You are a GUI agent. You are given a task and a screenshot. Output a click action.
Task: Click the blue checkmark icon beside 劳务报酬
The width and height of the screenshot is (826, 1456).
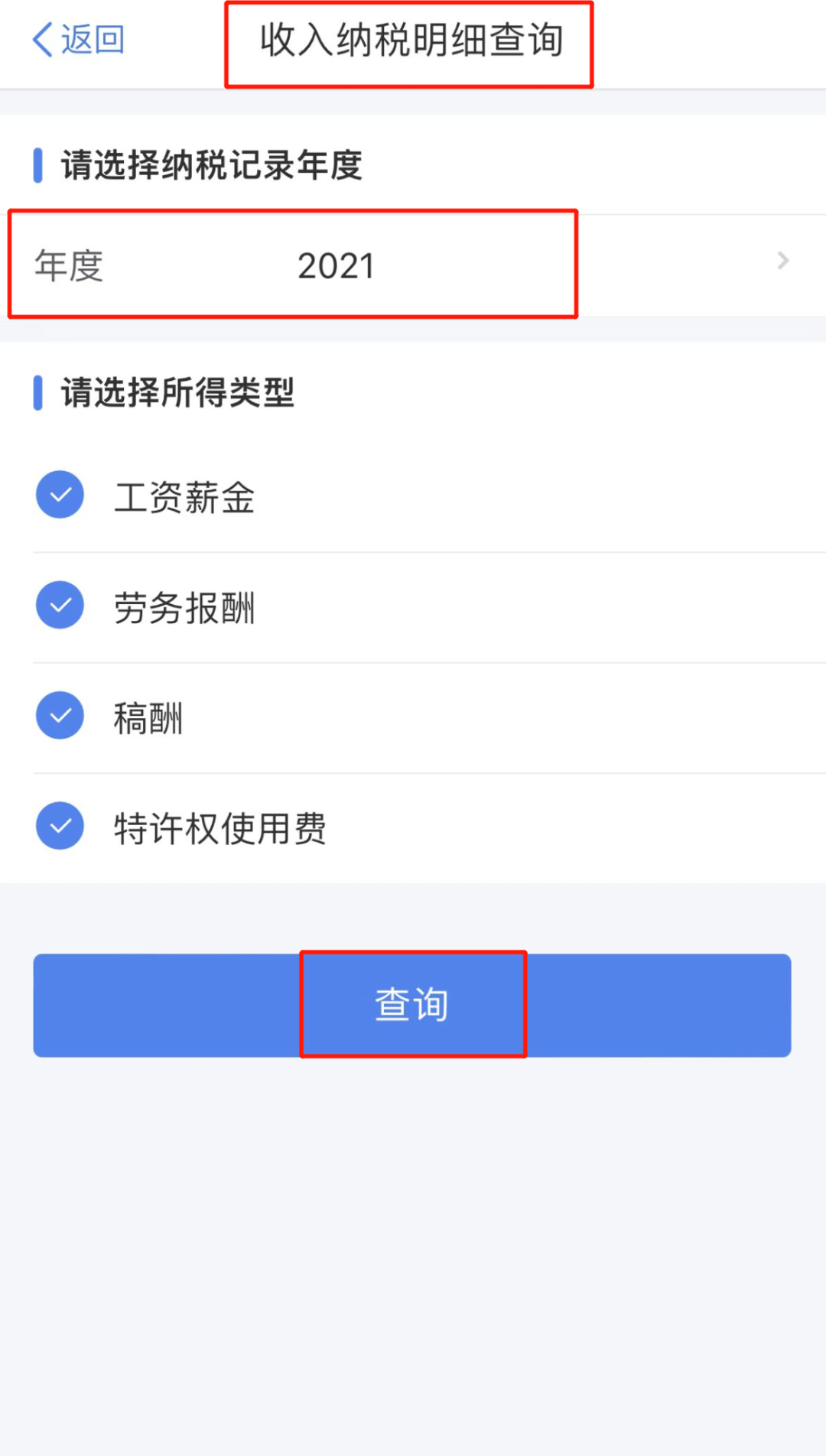click(60, 606)
